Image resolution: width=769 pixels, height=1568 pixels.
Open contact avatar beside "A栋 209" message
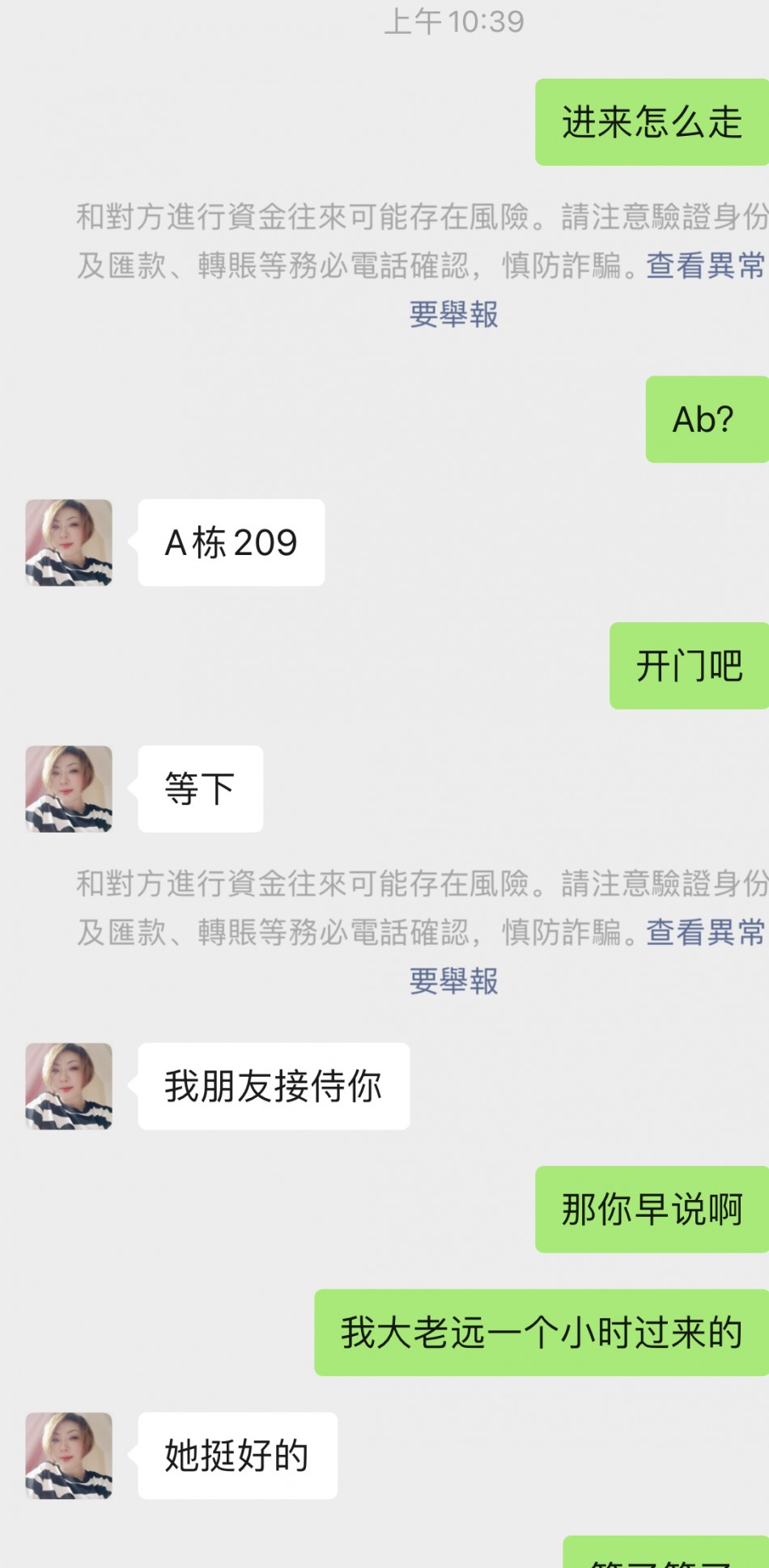tap(69, 542)
